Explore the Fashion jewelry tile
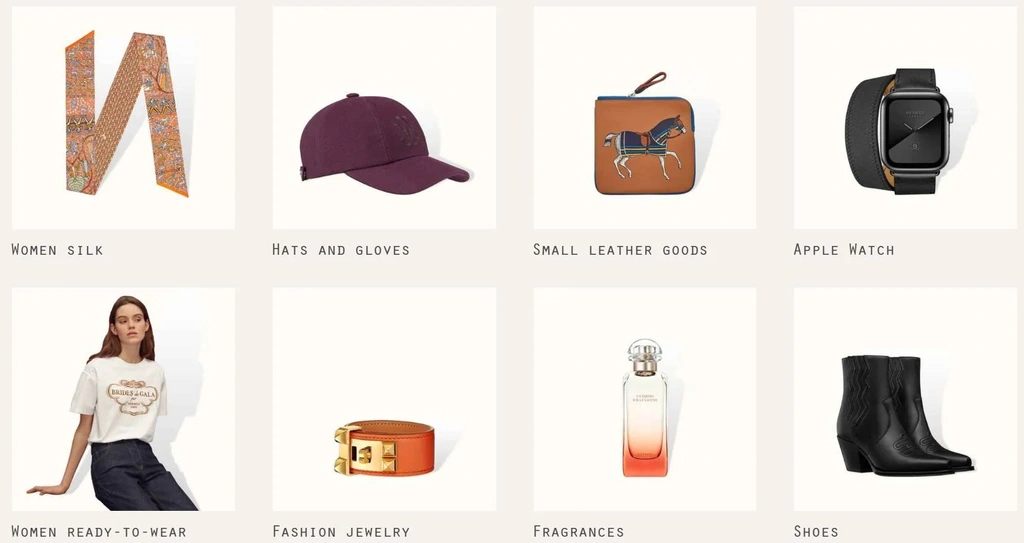 click(384, 399)
